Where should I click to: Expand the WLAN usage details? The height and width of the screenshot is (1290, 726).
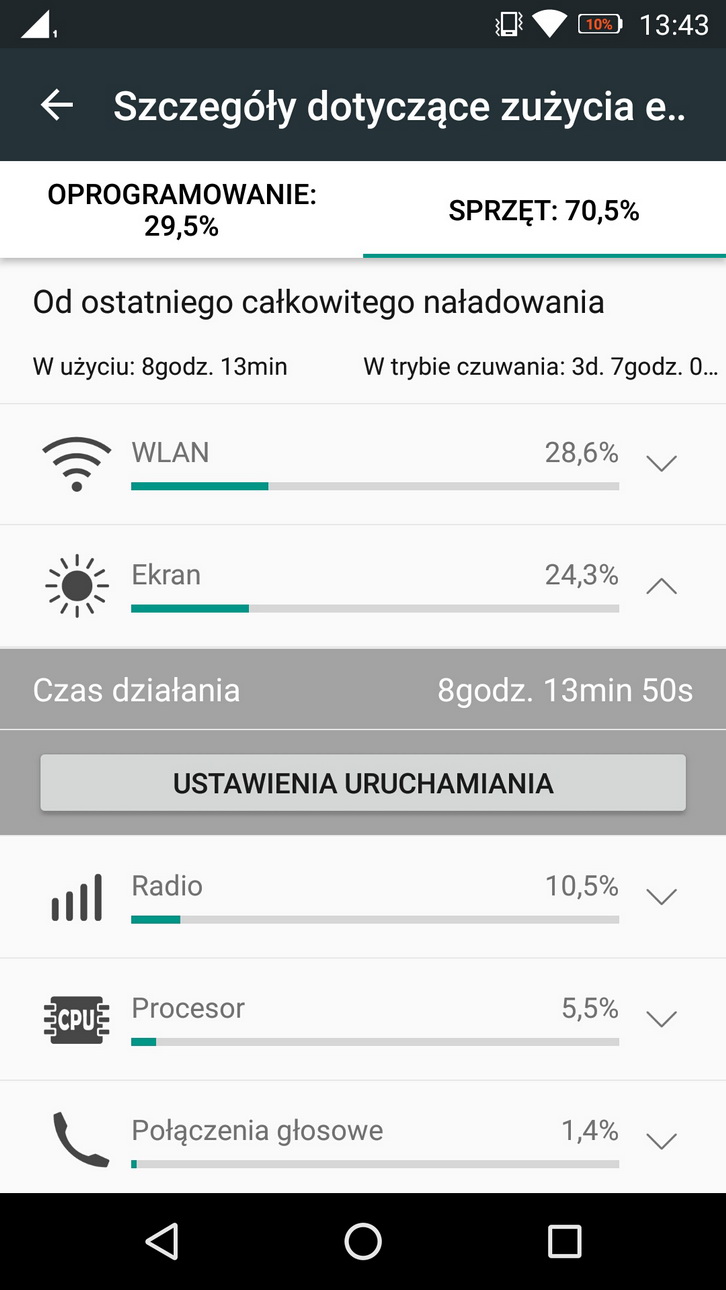pos(661,464)
